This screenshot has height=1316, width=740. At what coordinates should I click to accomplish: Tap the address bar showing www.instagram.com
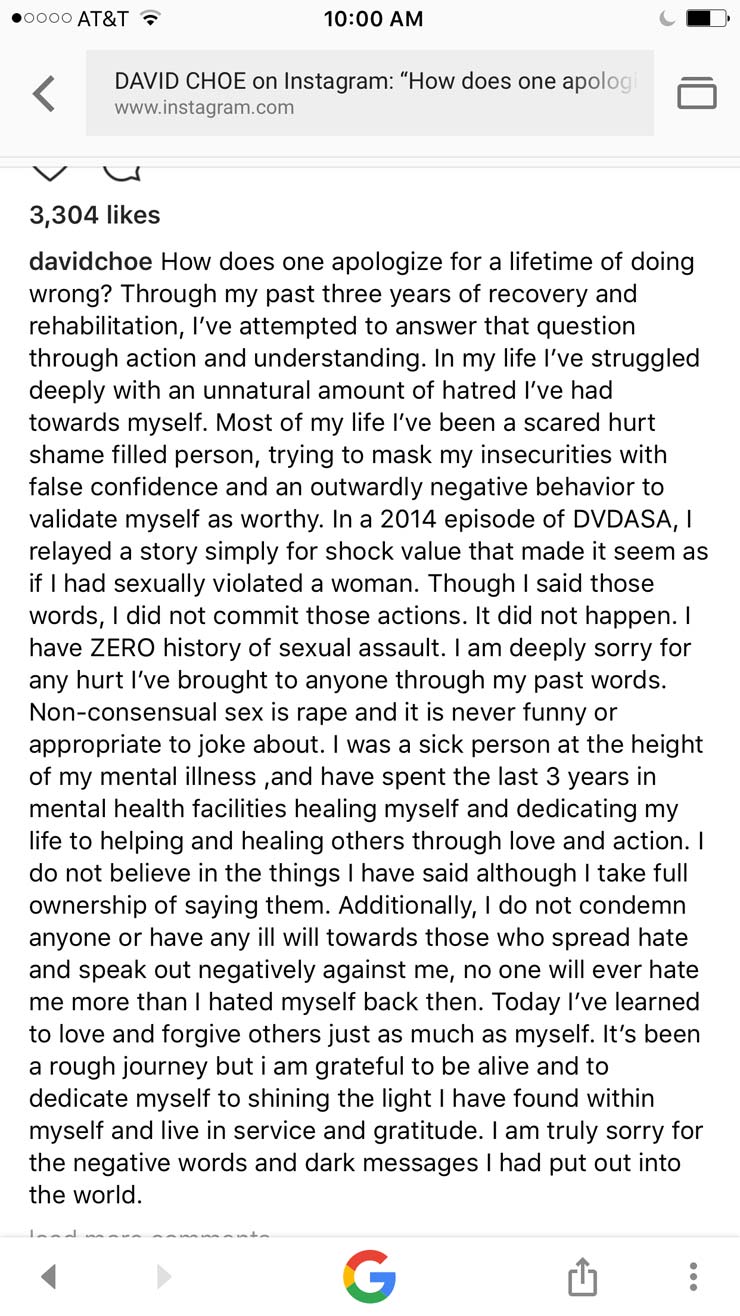(370, 93)
